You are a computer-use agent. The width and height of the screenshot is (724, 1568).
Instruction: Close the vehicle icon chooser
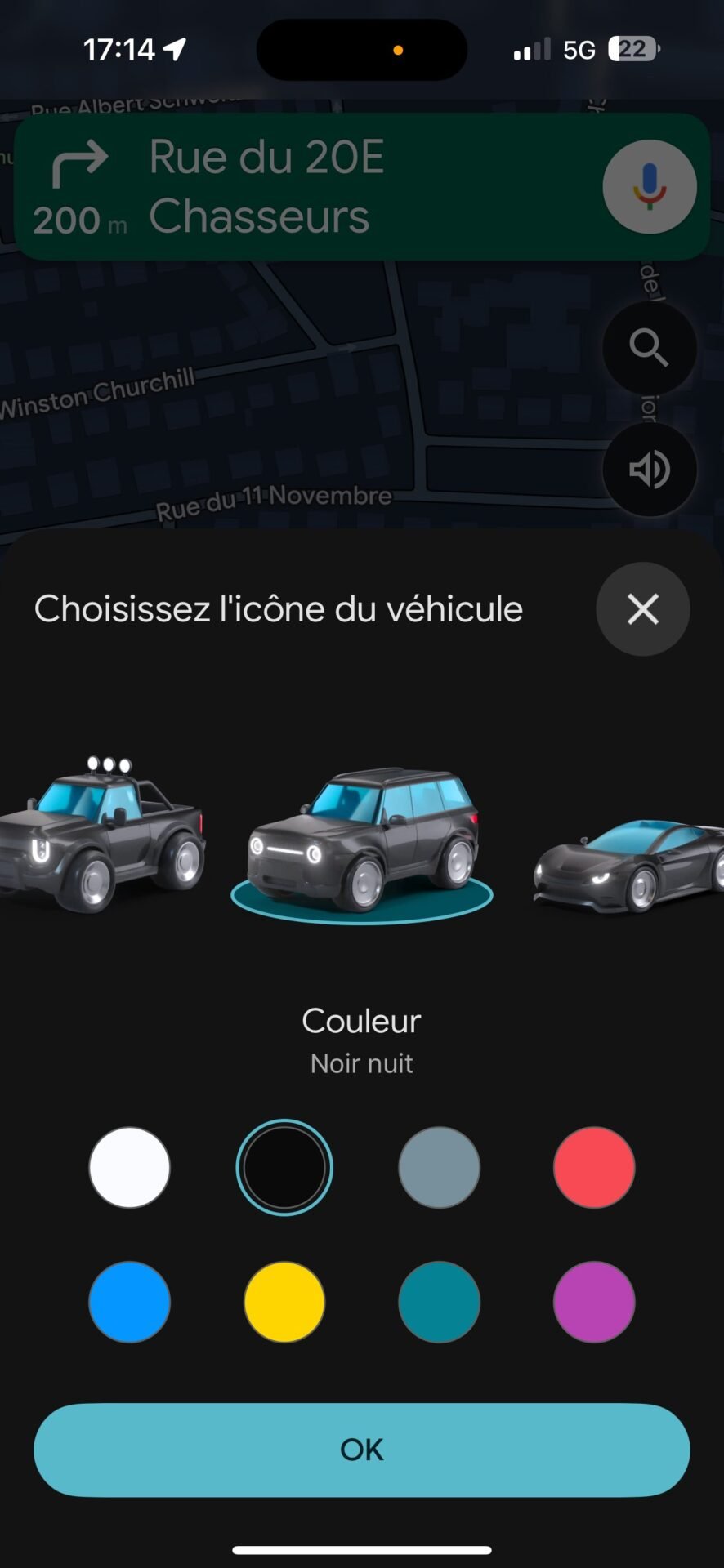pyautogui.click(x=642, y=609)
